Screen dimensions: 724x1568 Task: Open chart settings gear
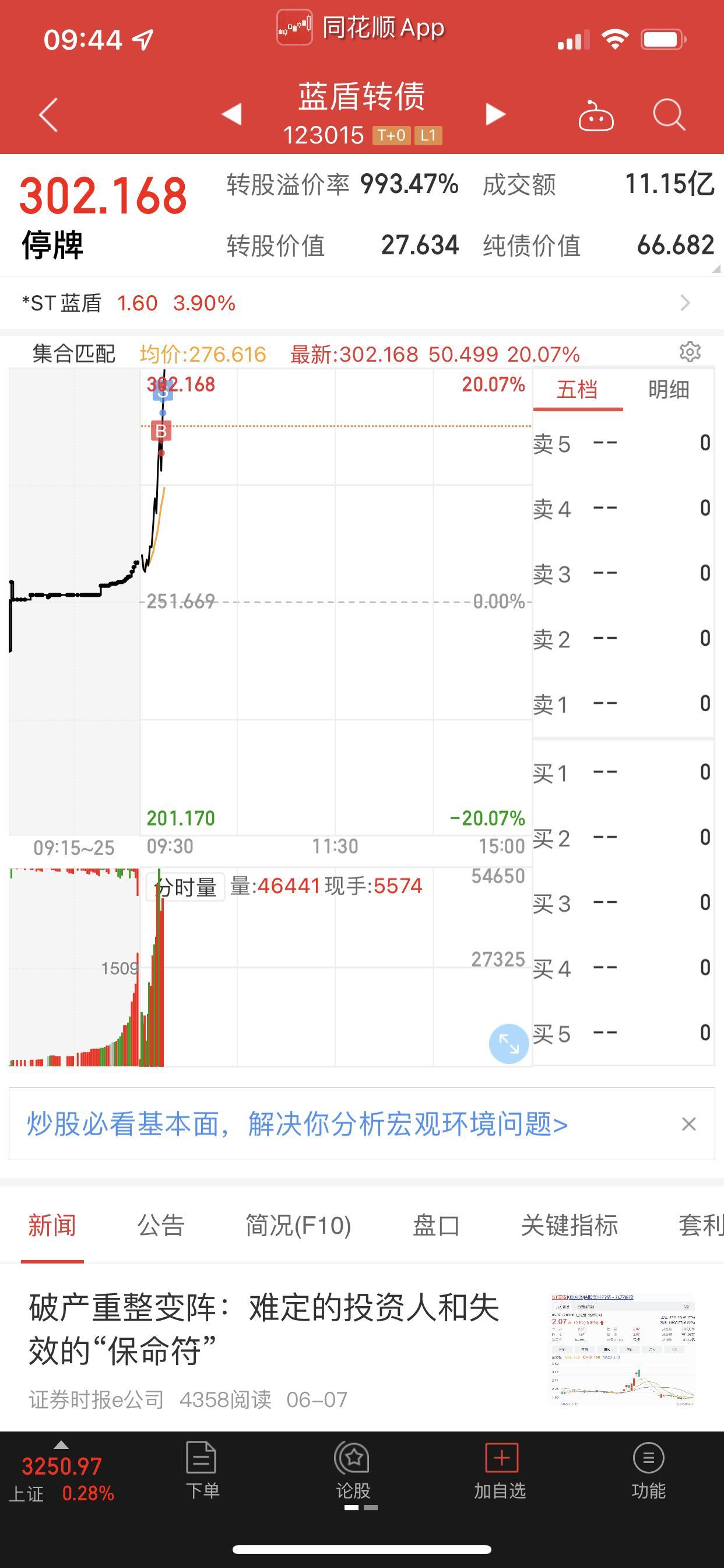(x=690, y=352)
